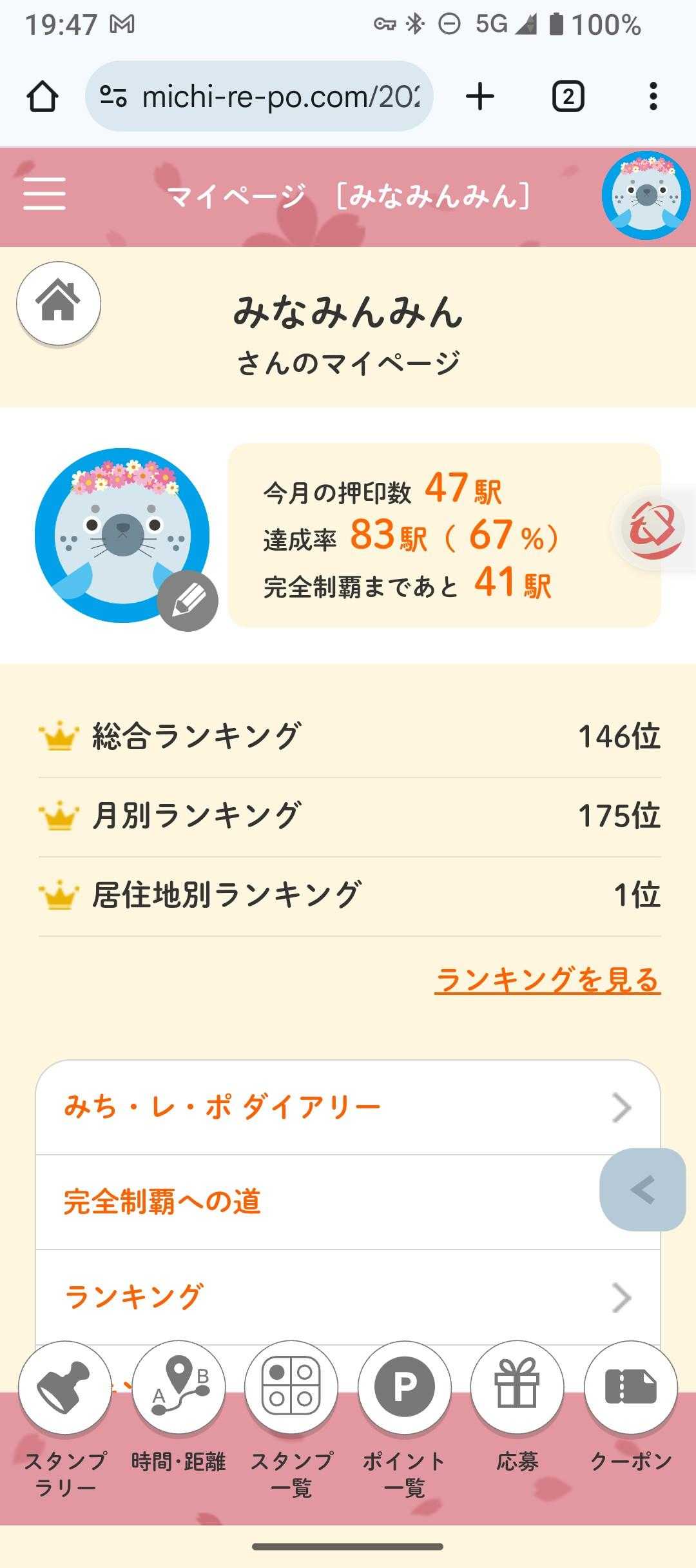Open the browser overflow menu

tap(653, 97)
